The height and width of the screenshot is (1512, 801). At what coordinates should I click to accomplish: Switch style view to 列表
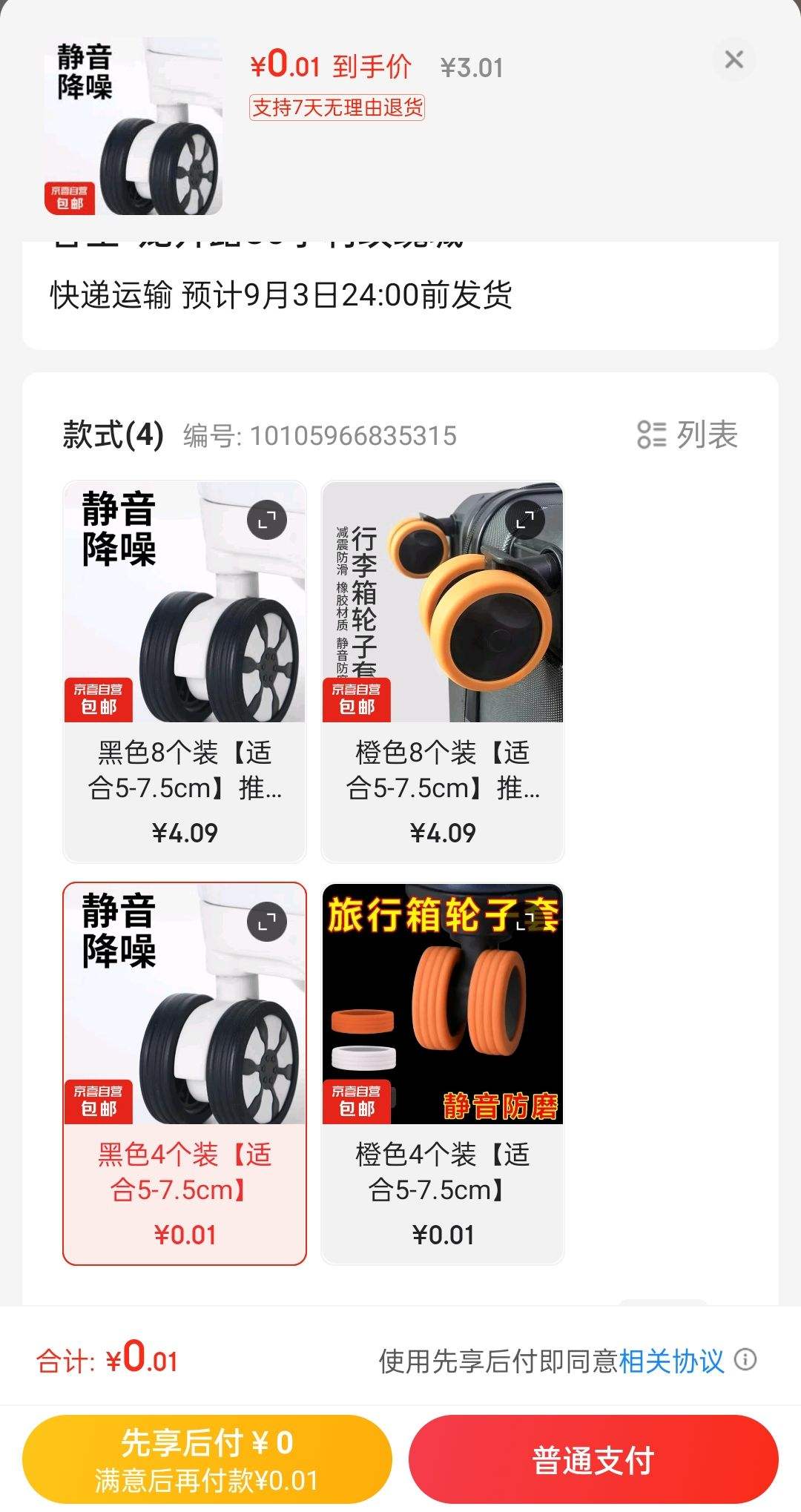tap(688, 435)
